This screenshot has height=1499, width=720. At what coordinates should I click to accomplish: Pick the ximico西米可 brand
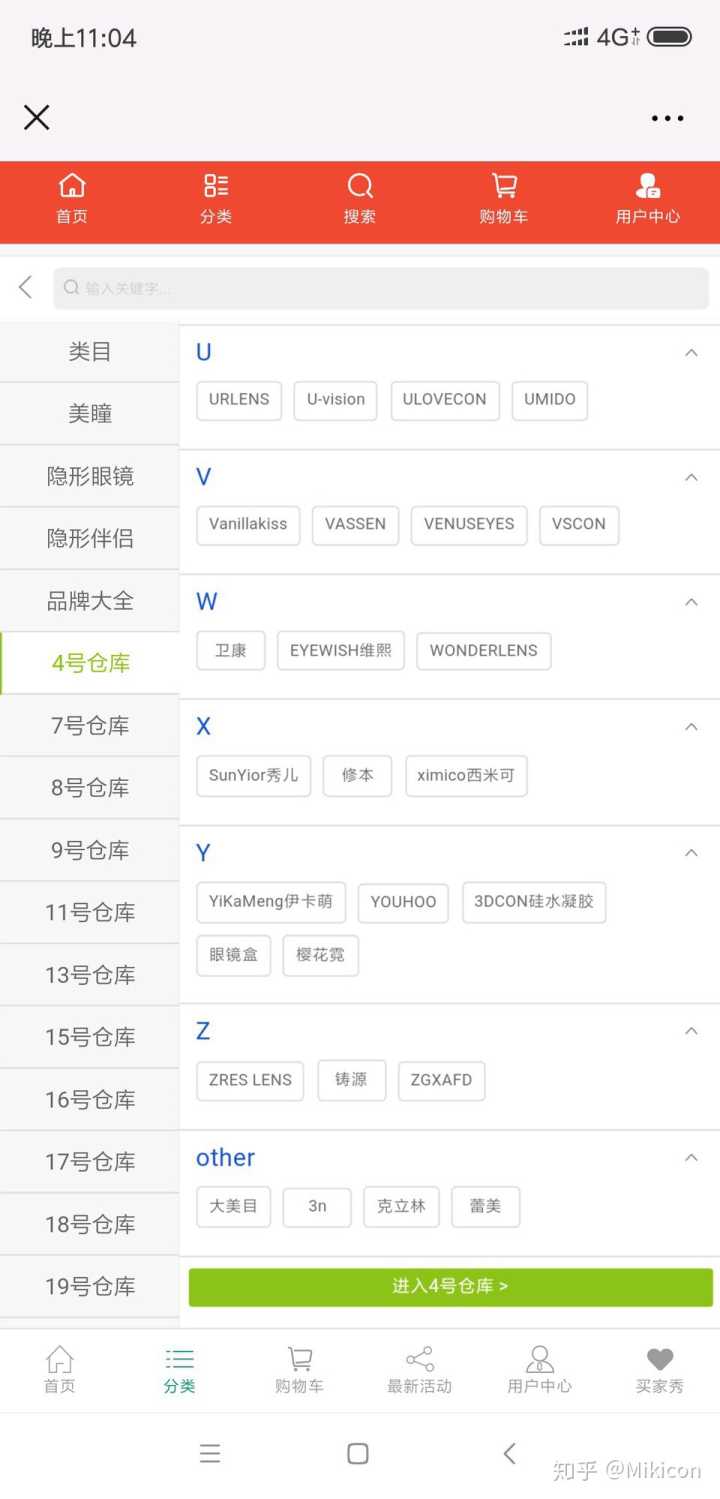[x=466, y=776]
